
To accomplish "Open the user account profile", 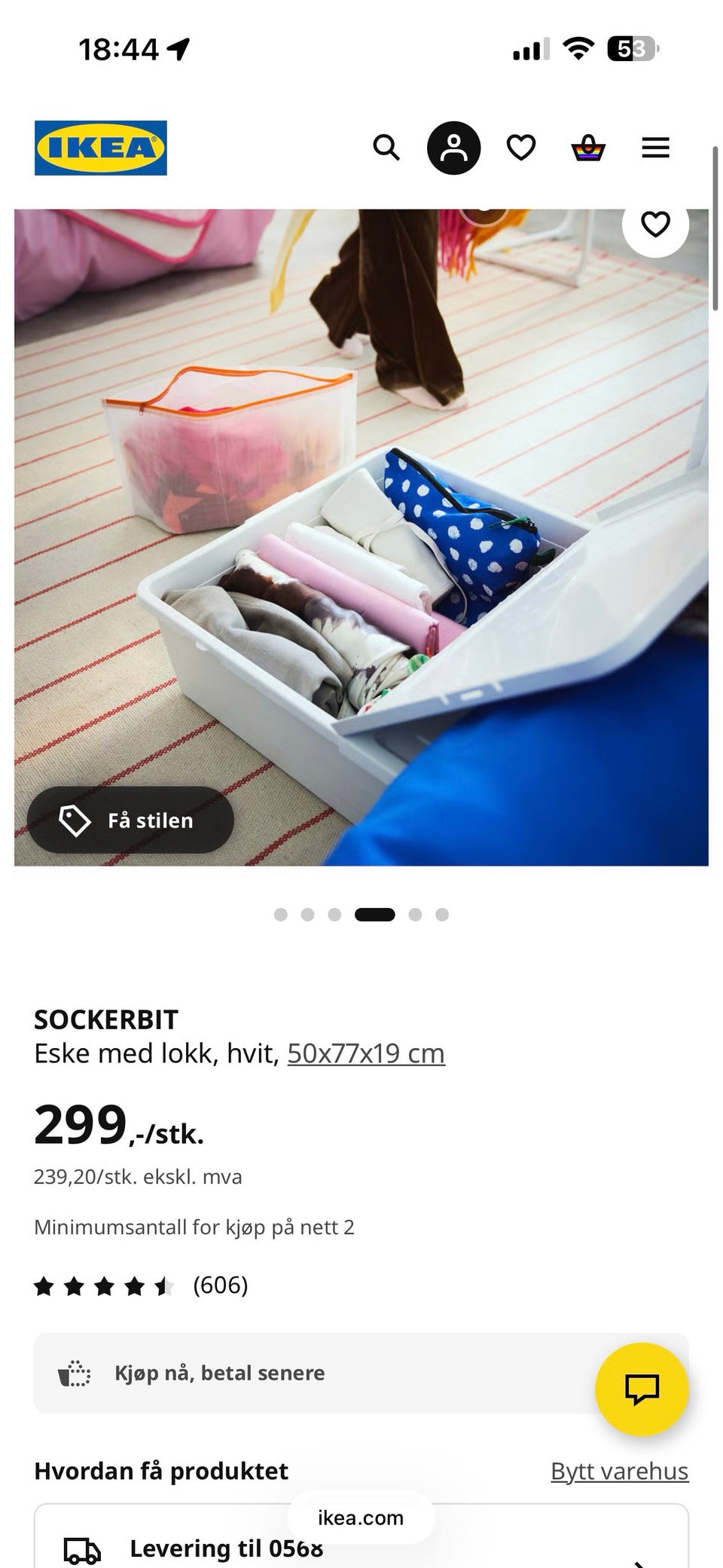I will [453, 148].
